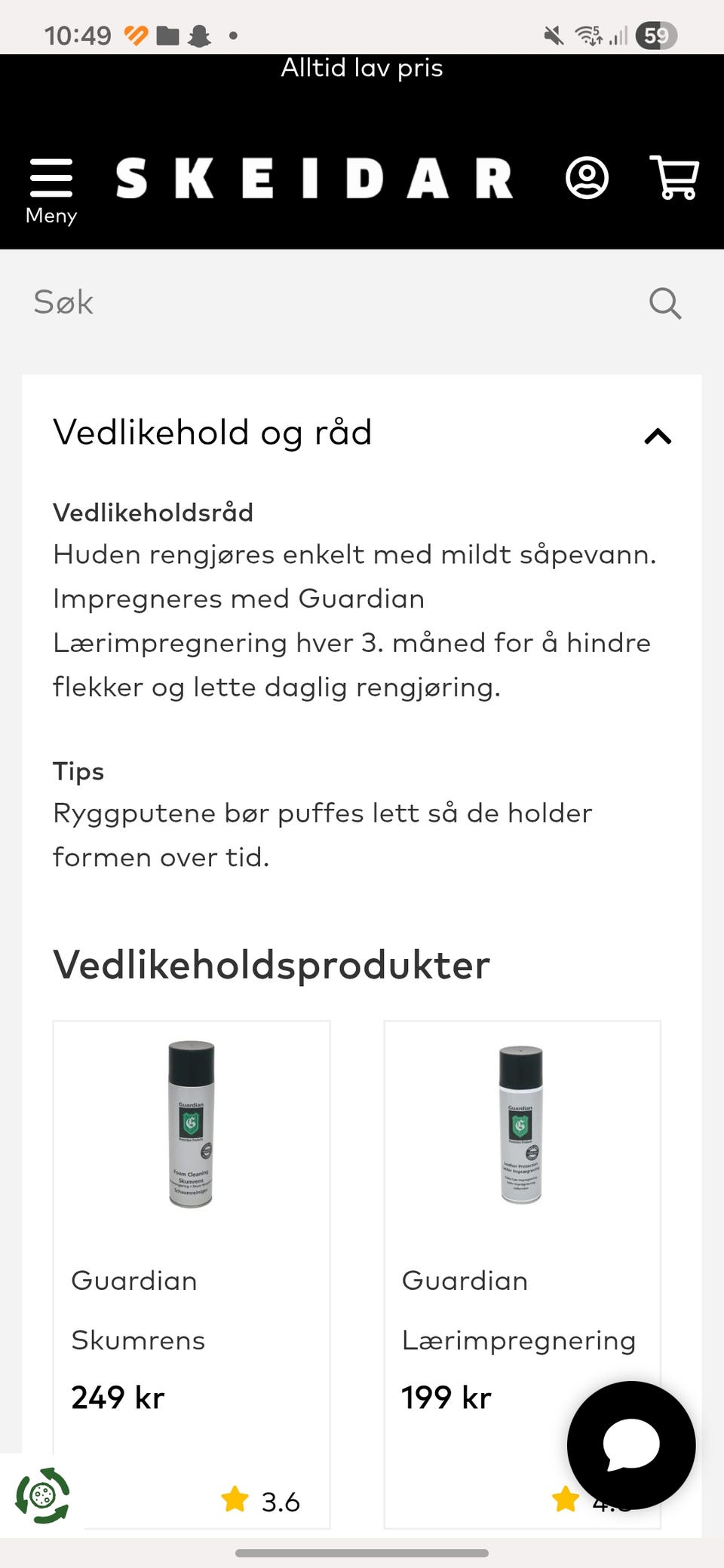Image resolution: width=724 pixels, height=1568 pixels.
Task: Toggle mute icon in status bar
Action: 553,33
